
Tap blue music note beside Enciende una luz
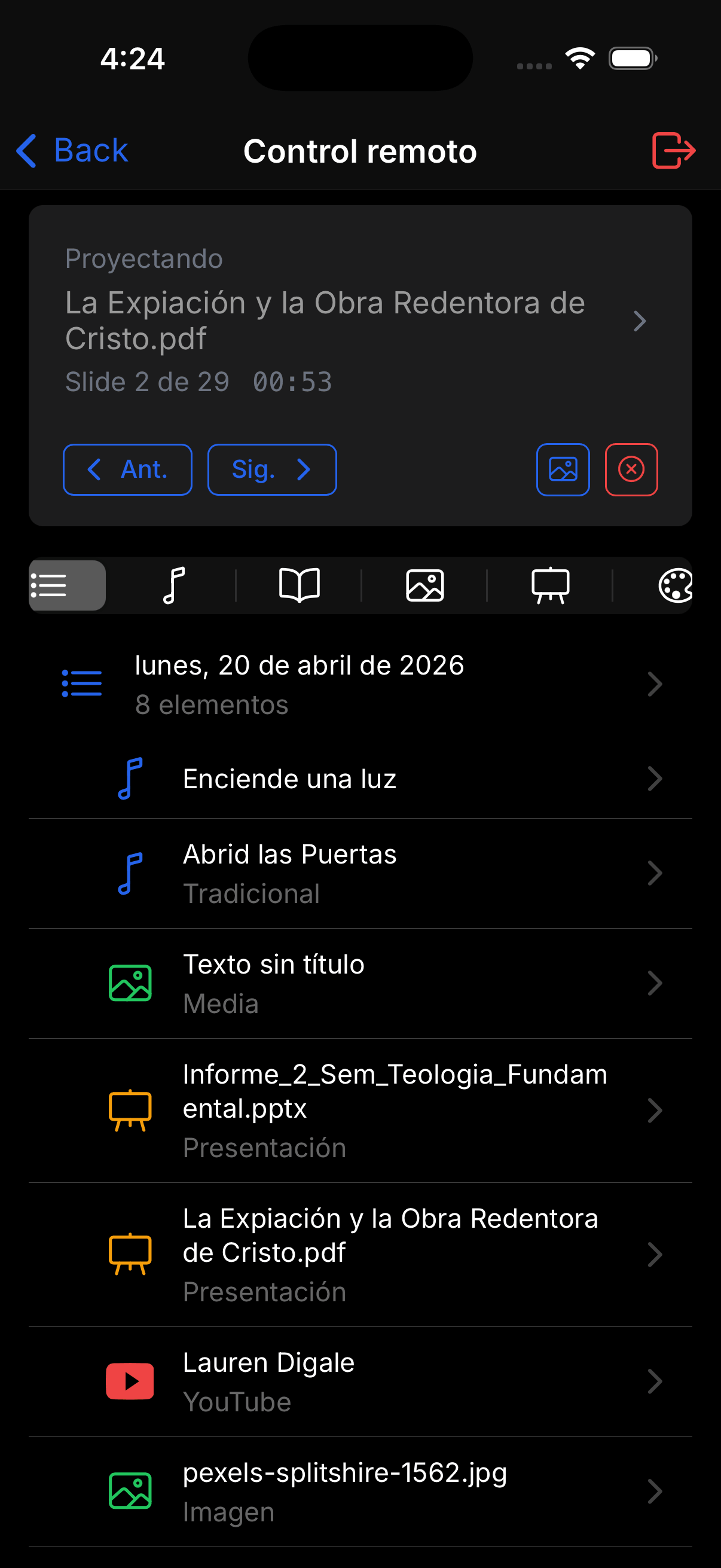pos(129,779)
